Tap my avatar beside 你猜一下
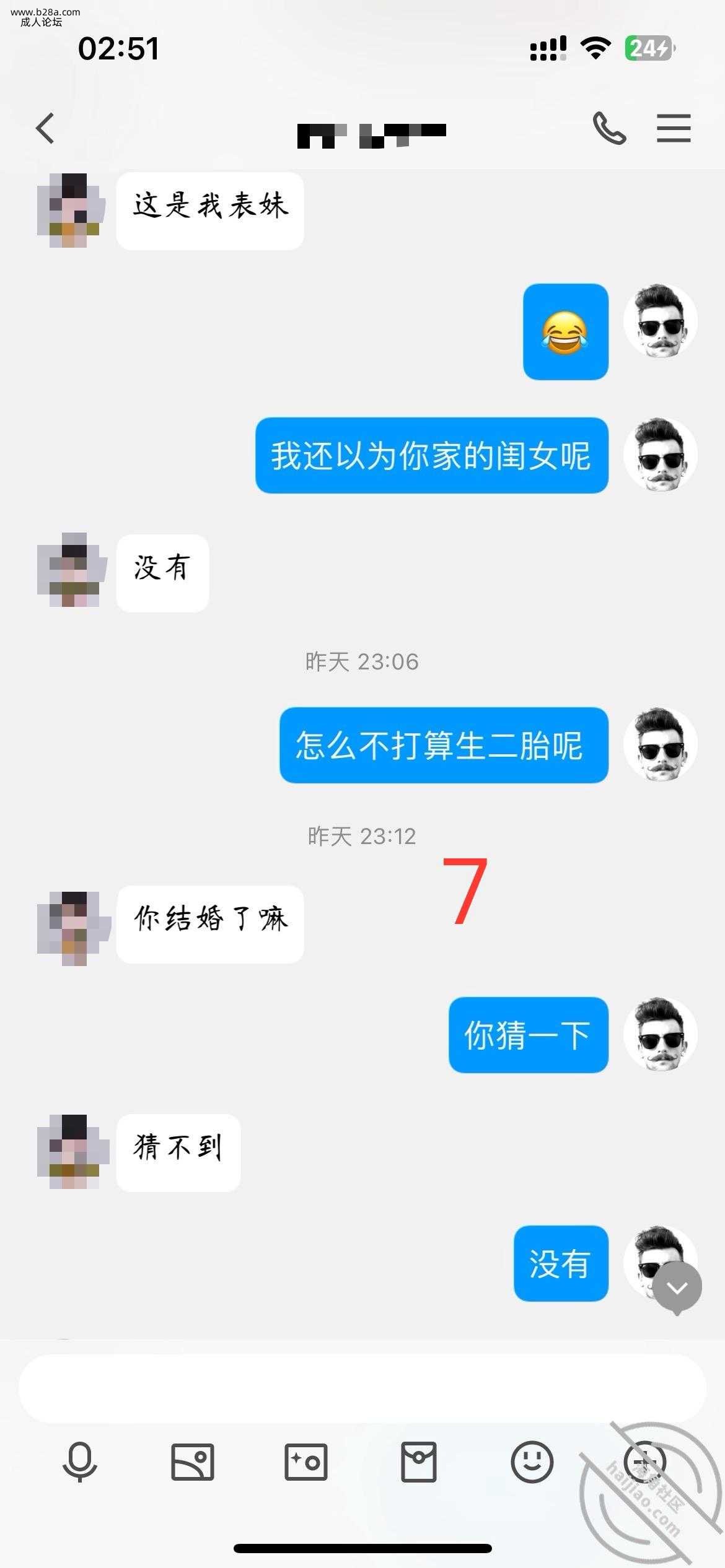725x1568 pixels. coord(661,1034)
